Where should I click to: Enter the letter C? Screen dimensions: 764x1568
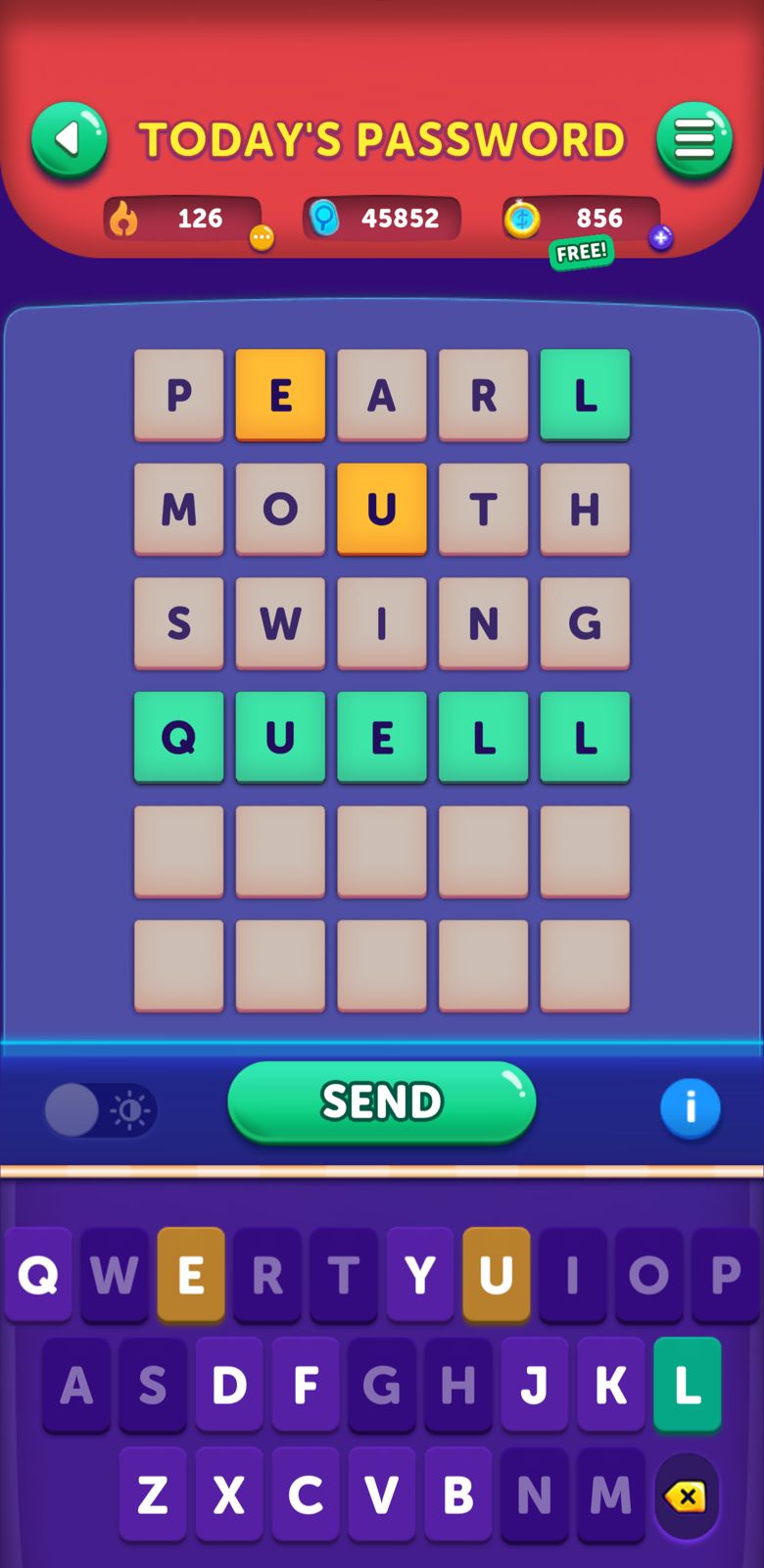tap(306, 1494)
